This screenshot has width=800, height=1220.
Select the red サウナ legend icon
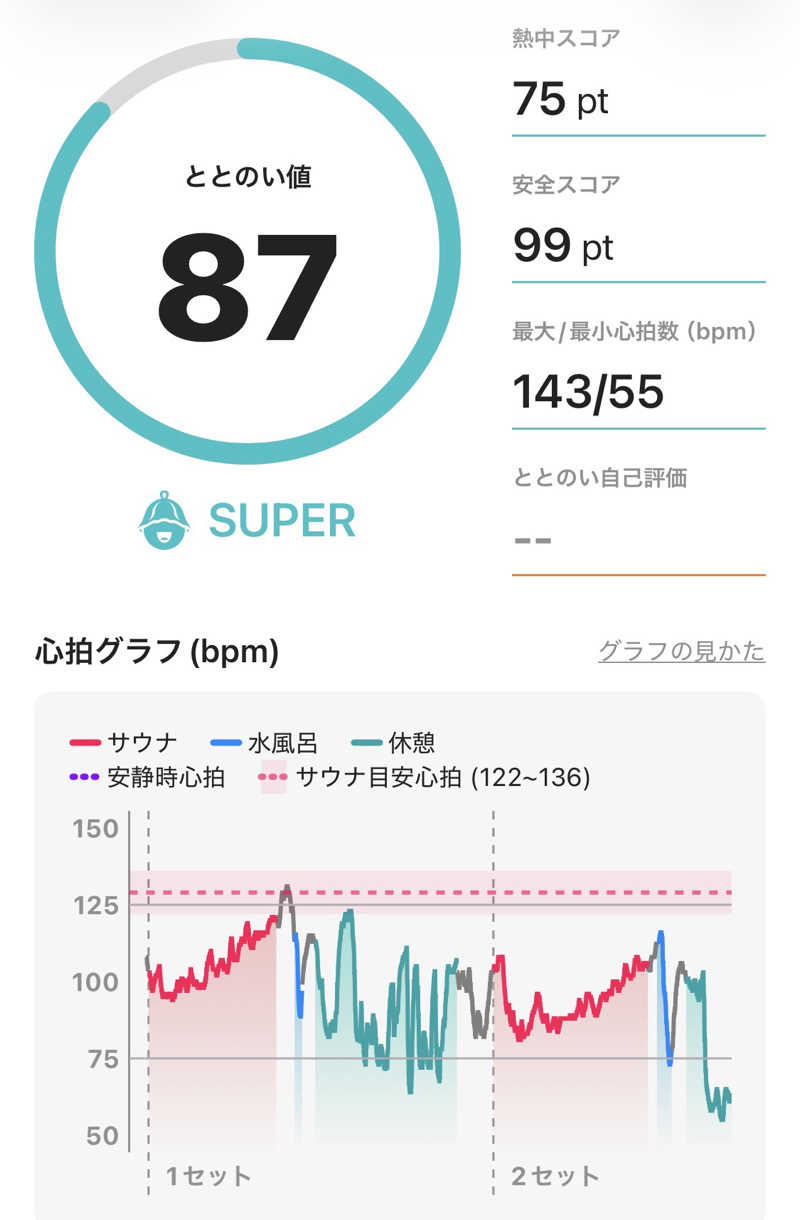pos(85,741)
